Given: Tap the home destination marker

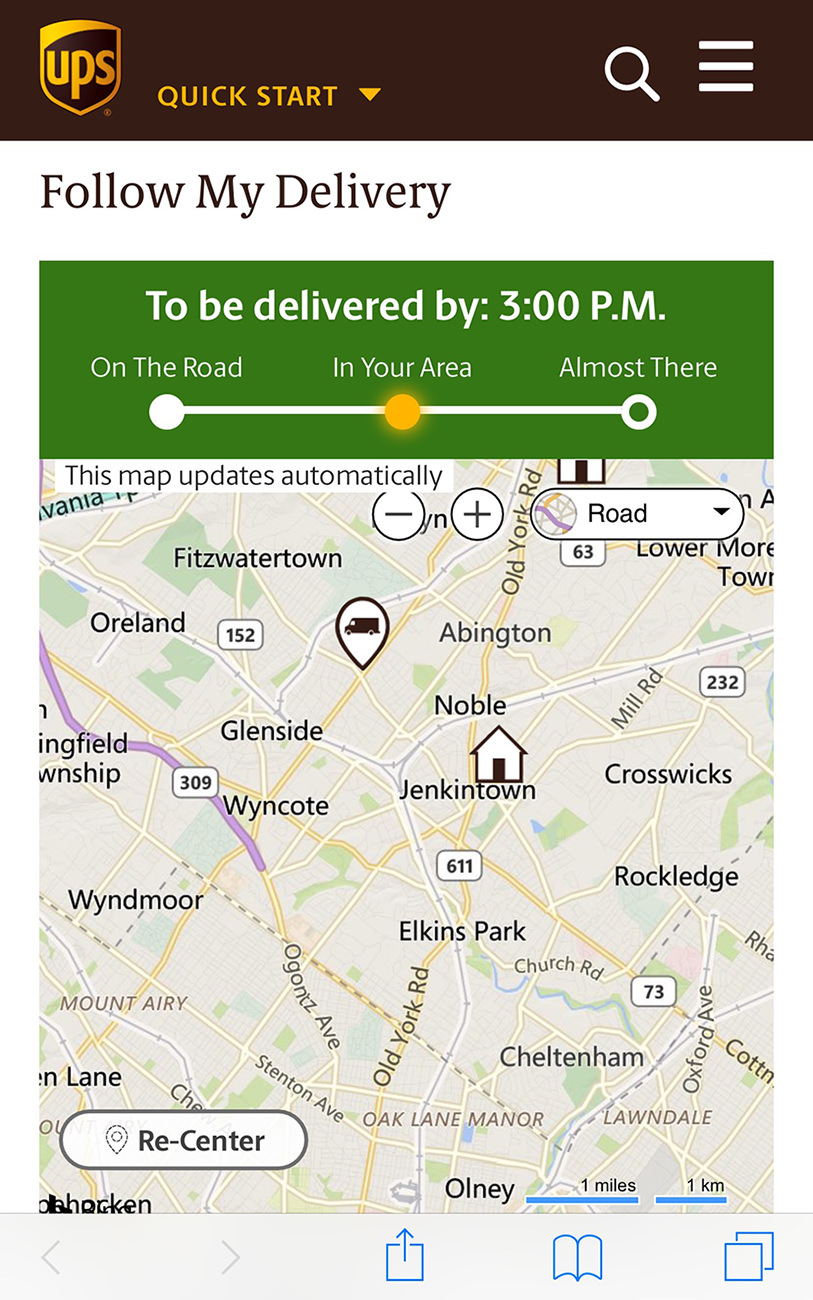Looking at the screenshot, I should [x=498, y=755].
